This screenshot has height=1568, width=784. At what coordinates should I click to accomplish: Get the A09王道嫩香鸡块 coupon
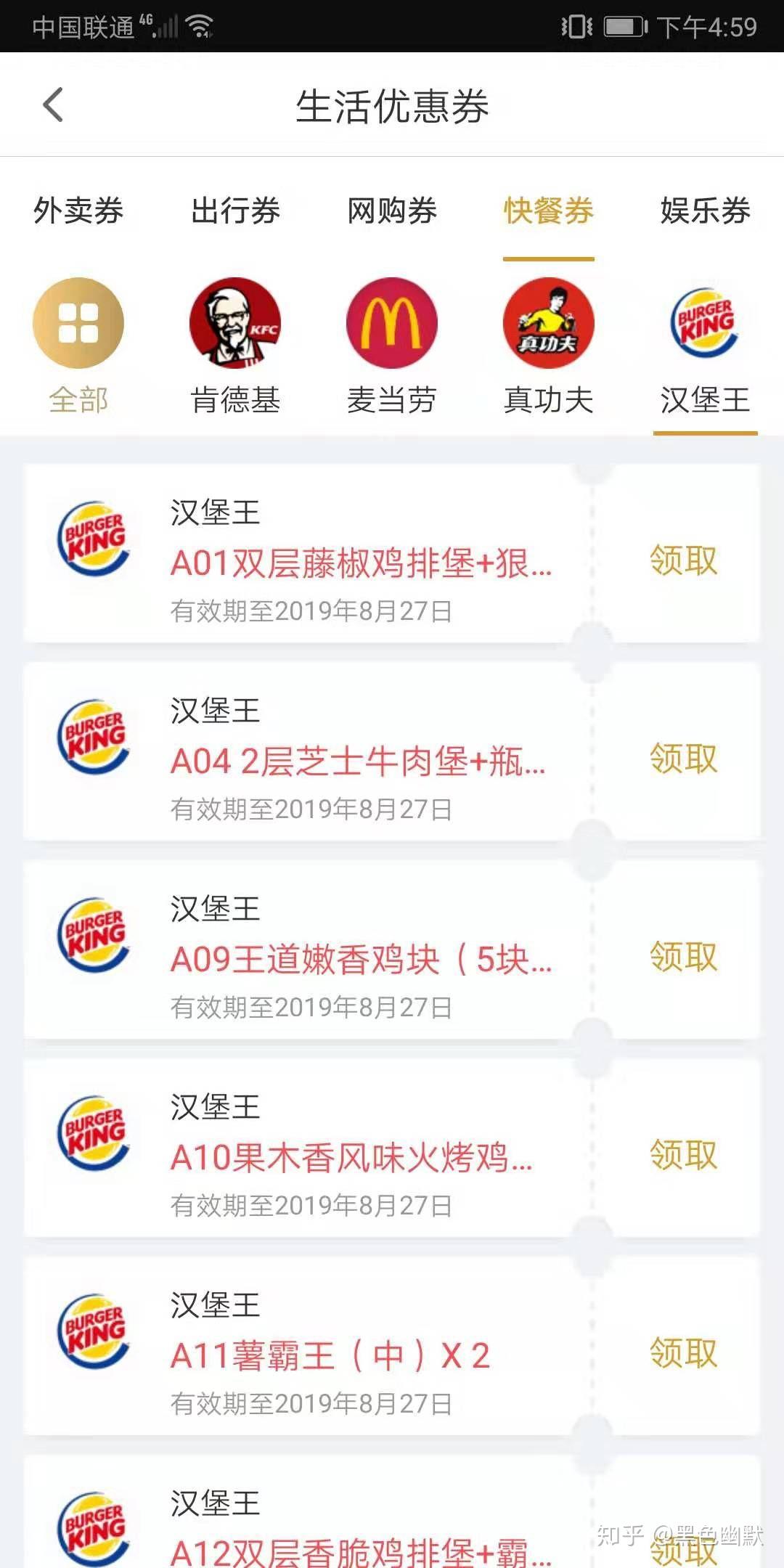[683, 957]
